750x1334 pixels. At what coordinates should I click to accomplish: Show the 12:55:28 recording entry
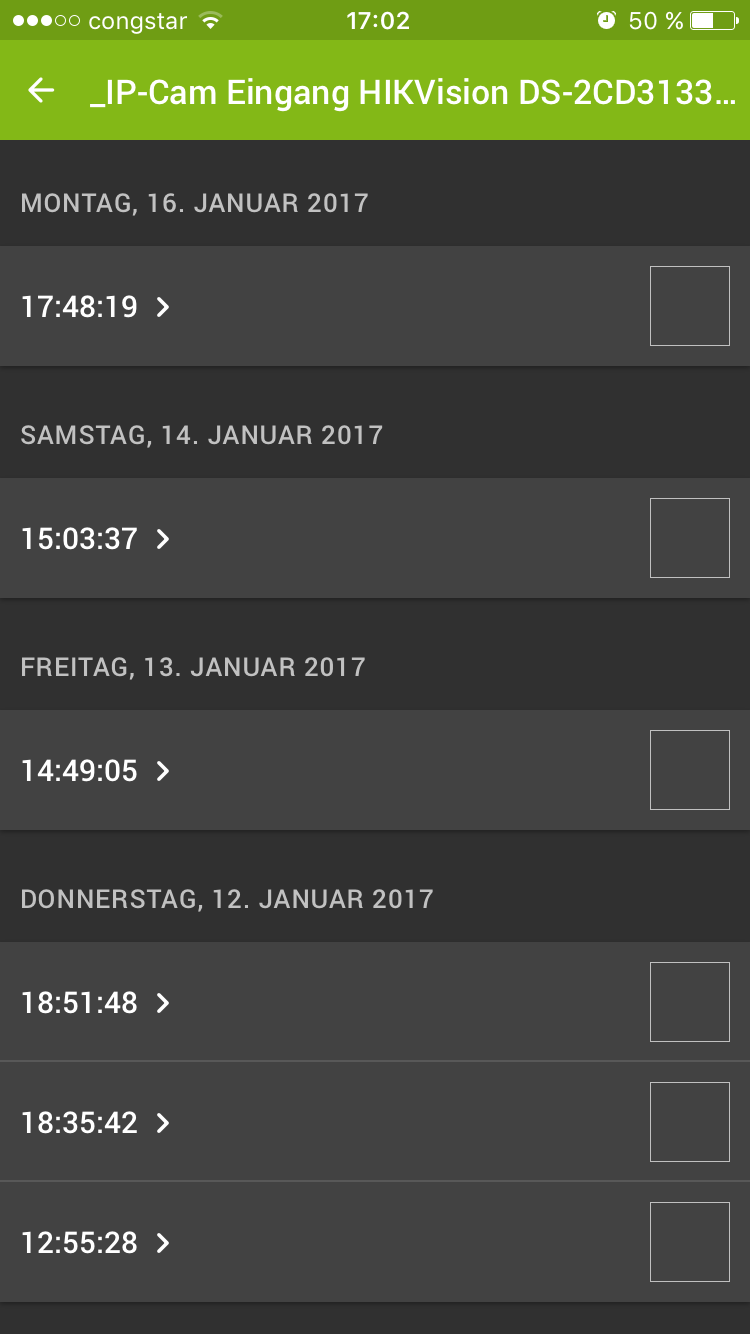(96, 1243)
